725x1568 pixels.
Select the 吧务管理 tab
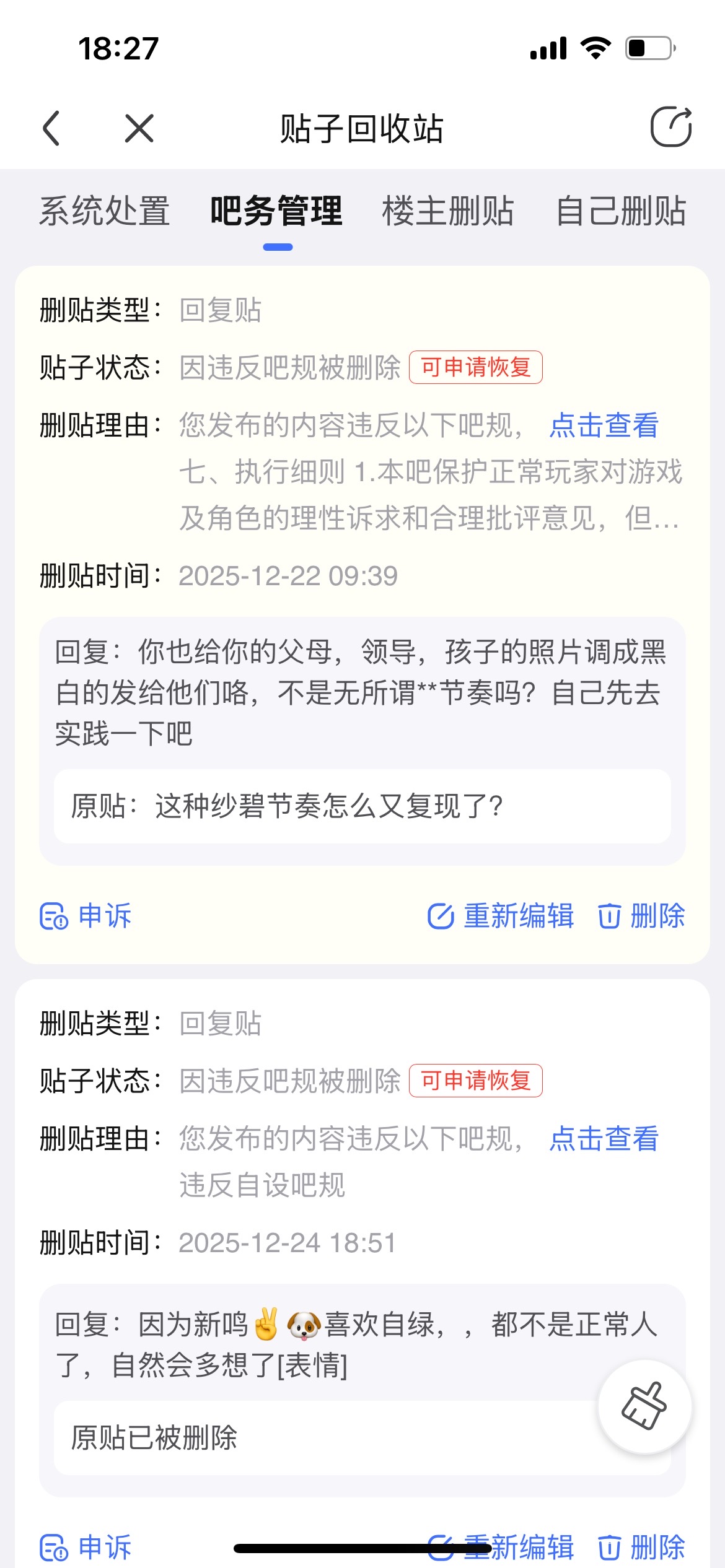pyautogui.click(x=276, y=211)
